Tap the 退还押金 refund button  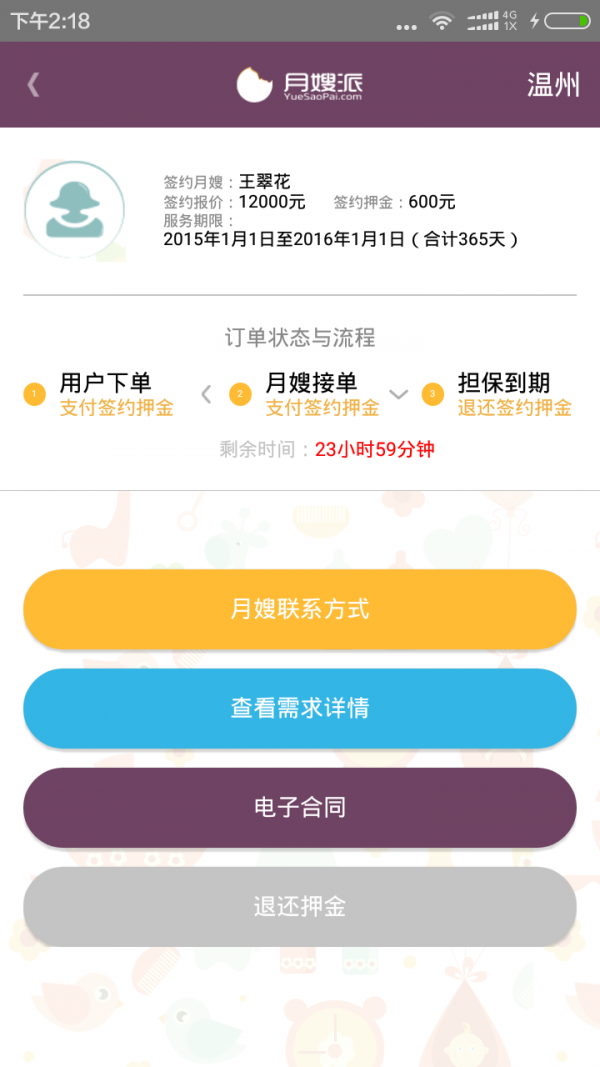300,907
